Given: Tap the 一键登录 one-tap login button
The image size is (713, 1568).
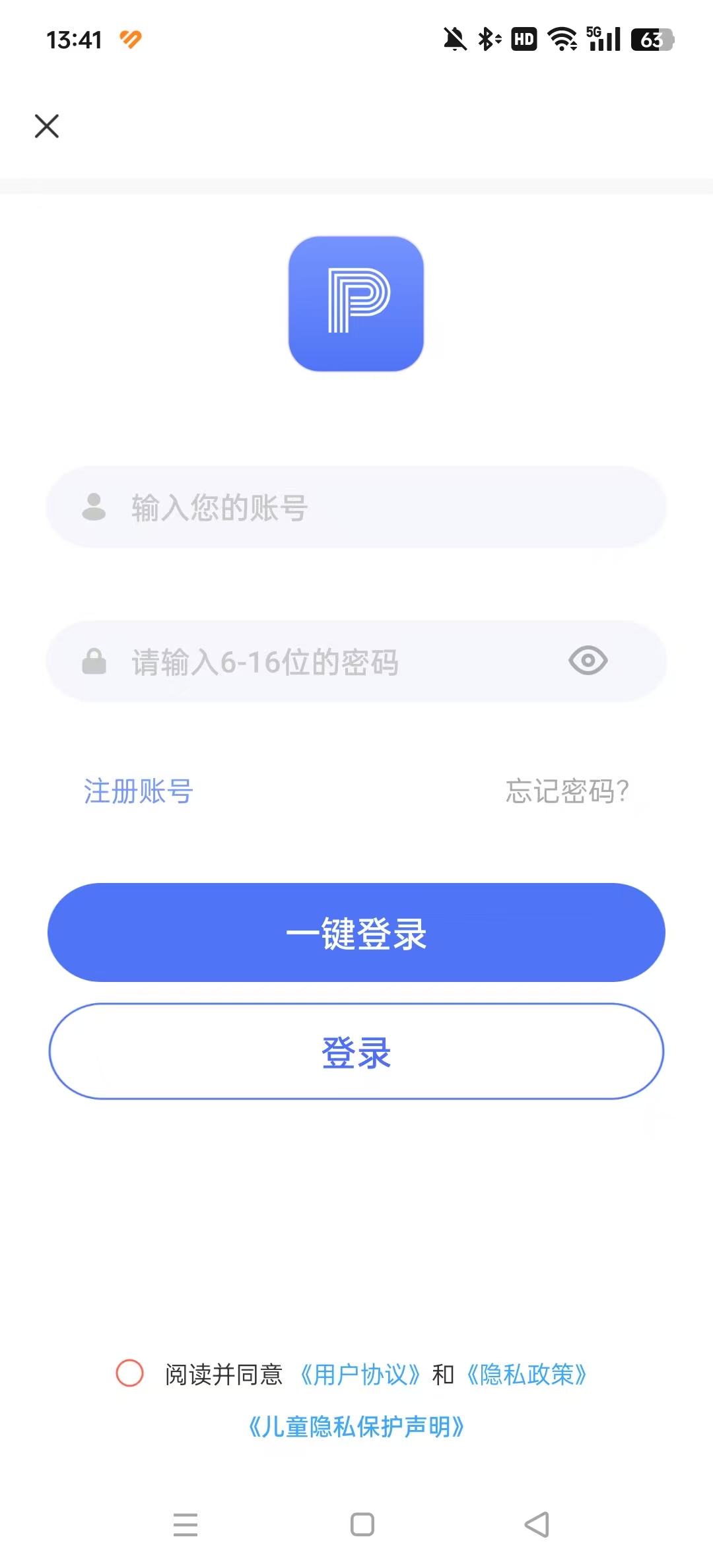Looking at the screenshot, I should (x=356, y=932).
